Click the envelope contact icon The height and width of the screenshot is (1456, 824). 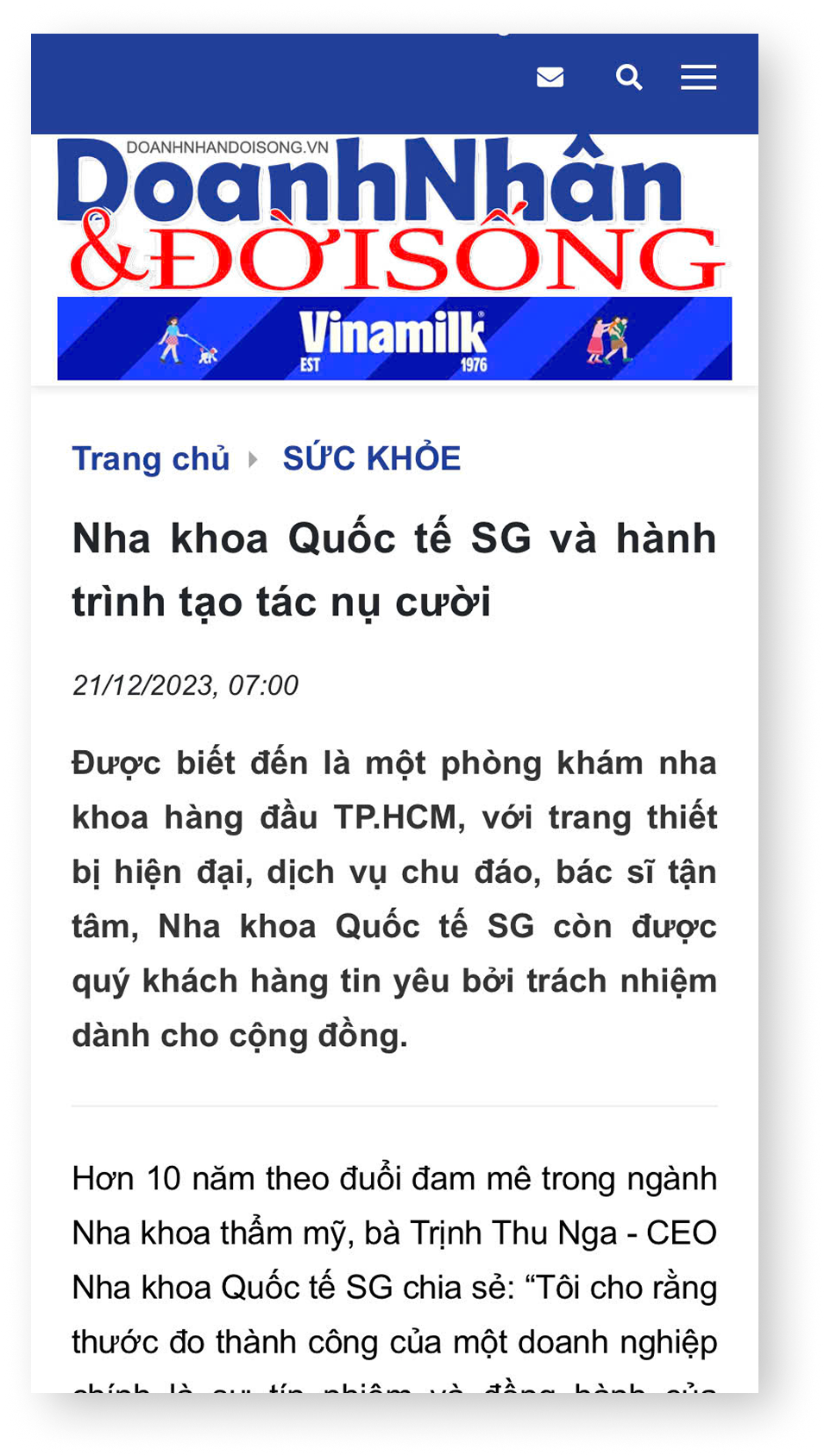551,77
